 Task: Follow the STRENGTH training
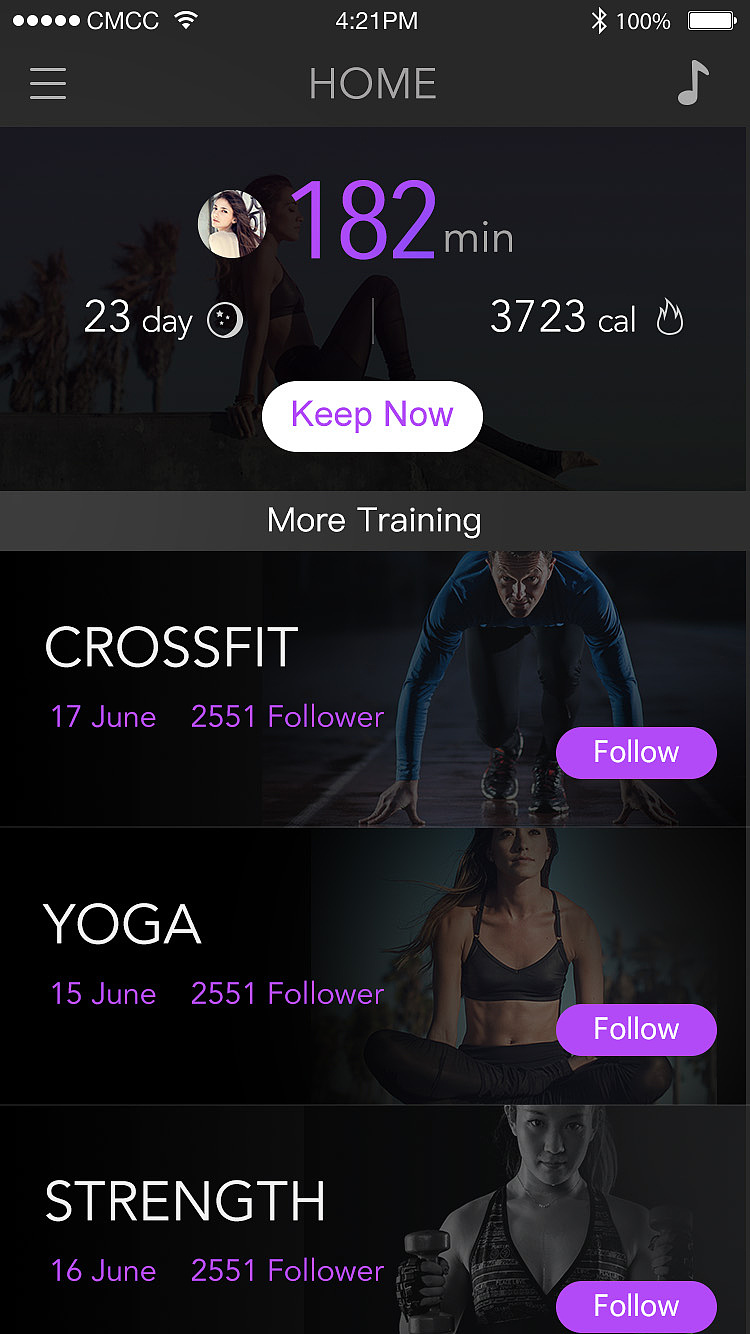tap(636, 1305)
